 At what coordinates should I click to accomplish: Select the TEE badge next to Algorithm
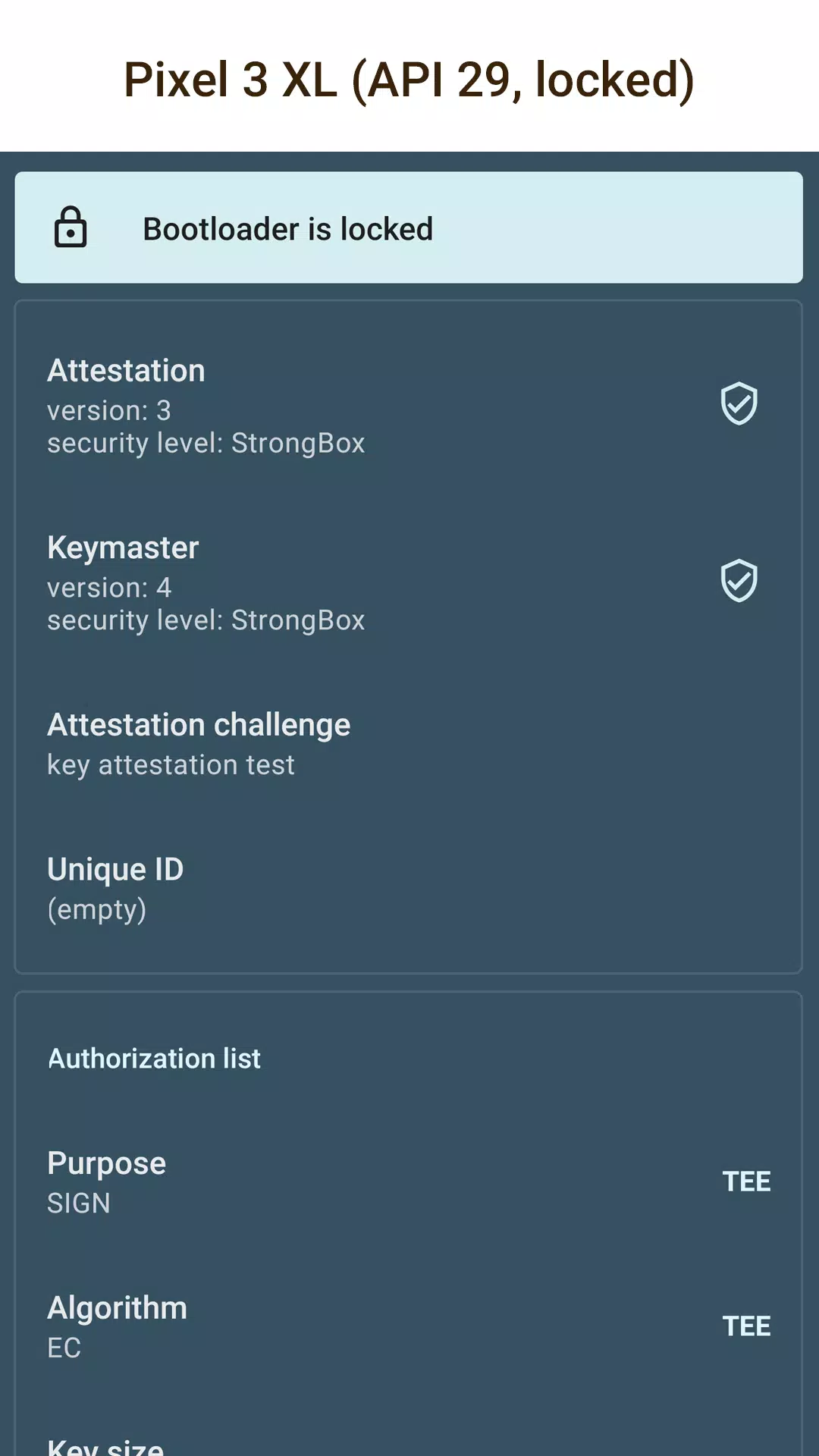click(x=746, y=1326)
